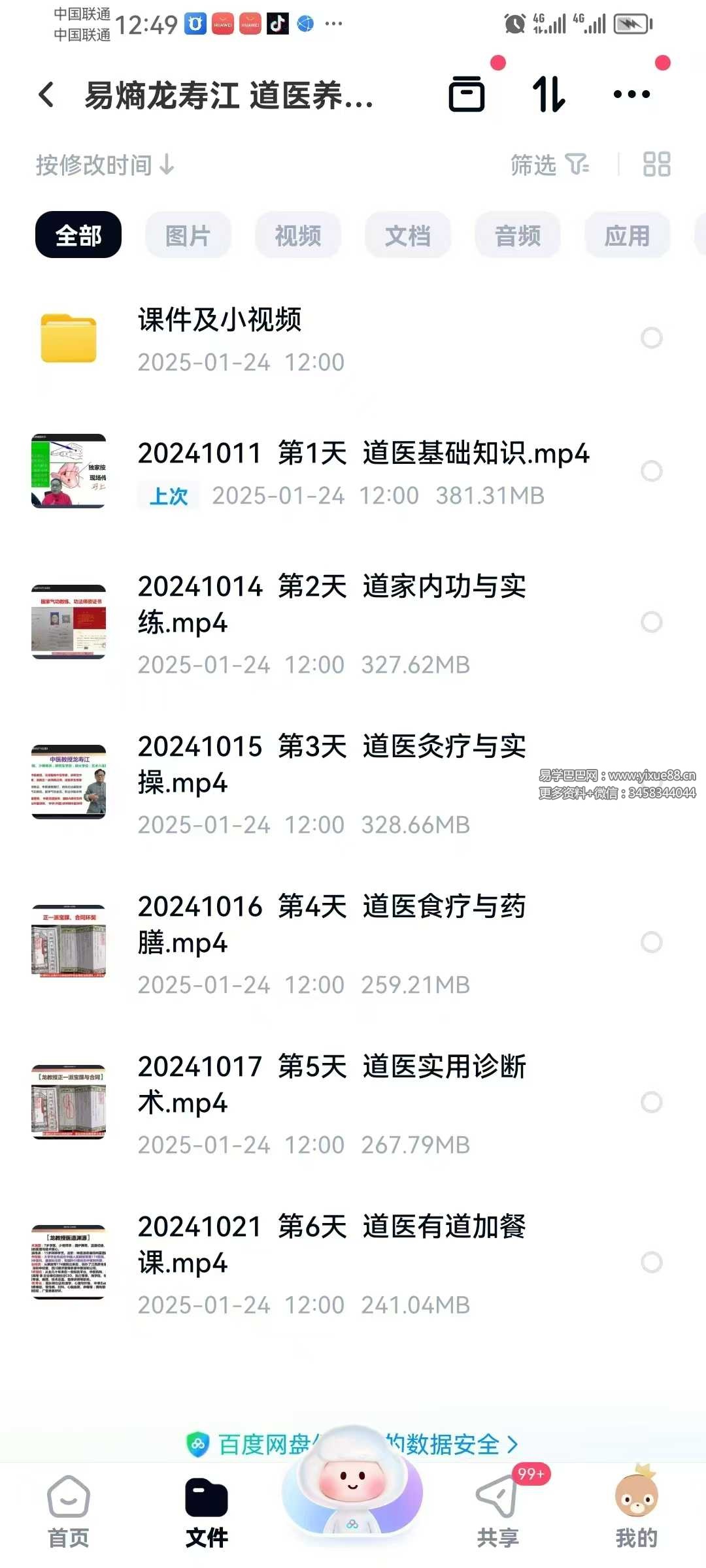706x1568 pixels.
Task: Show only 音频 files
Action: pos(517,235)
